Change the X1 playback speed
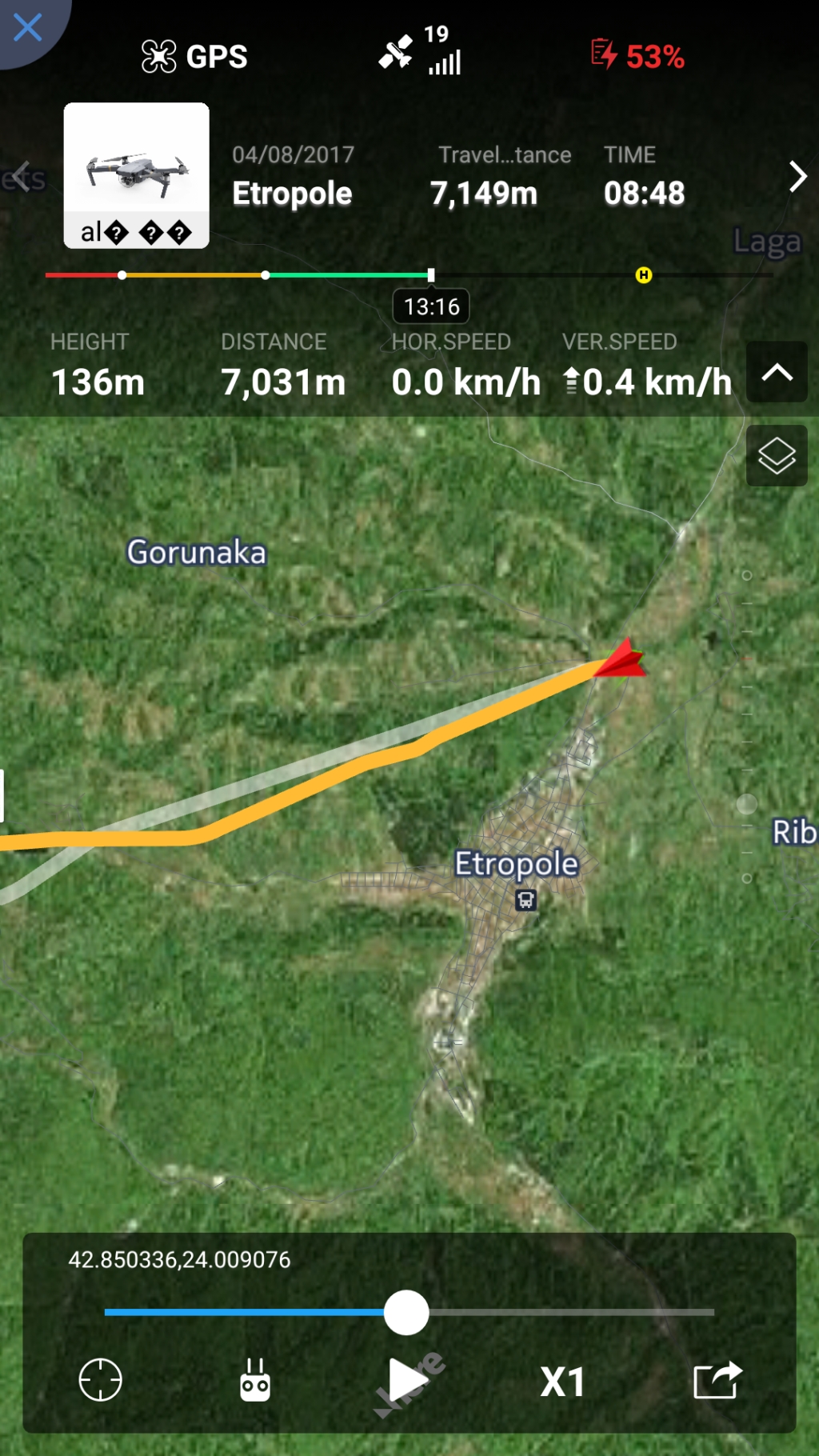The image size is (819, 1456). (x=562, y=1382)
